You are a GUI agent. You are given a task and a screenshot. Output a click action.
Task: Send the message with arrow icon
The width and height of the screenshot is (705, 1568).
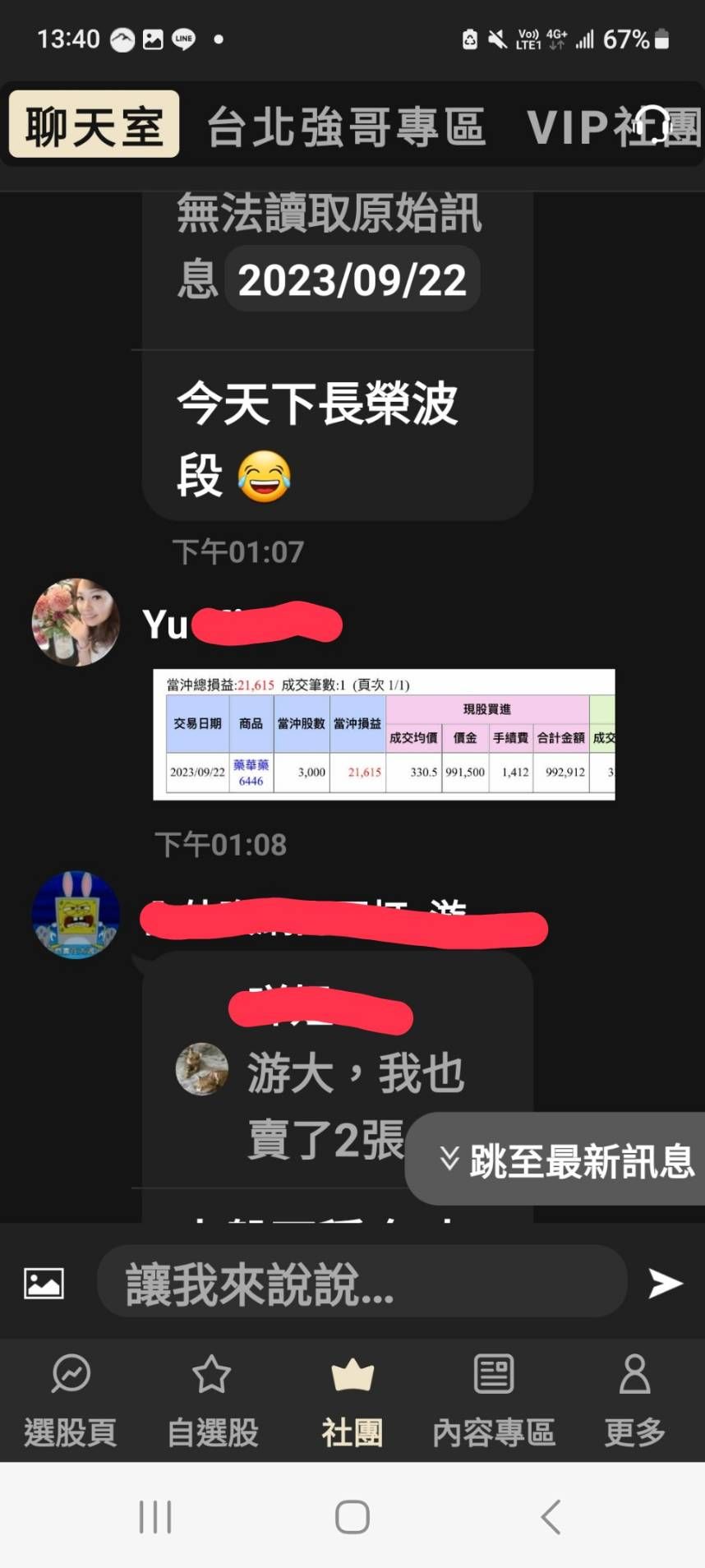coord(664,1283)
